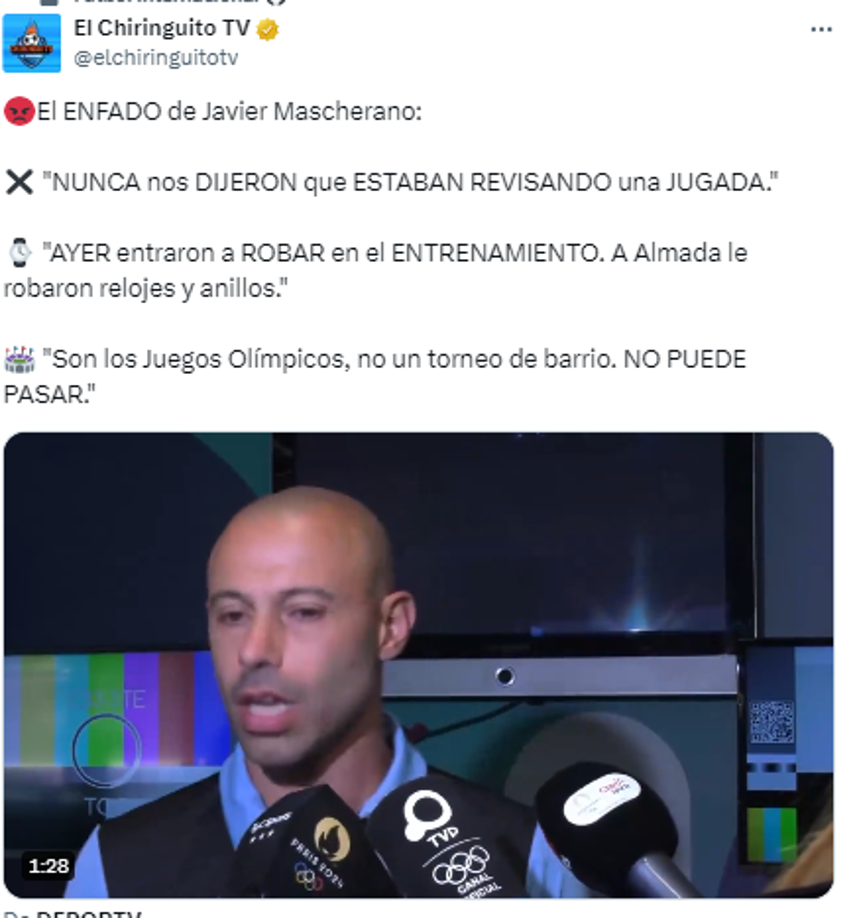Viewport: 855px width, 918px height.
Task: Open the El Chiringuito TV profile avatar
Action: tap(33, 43)
